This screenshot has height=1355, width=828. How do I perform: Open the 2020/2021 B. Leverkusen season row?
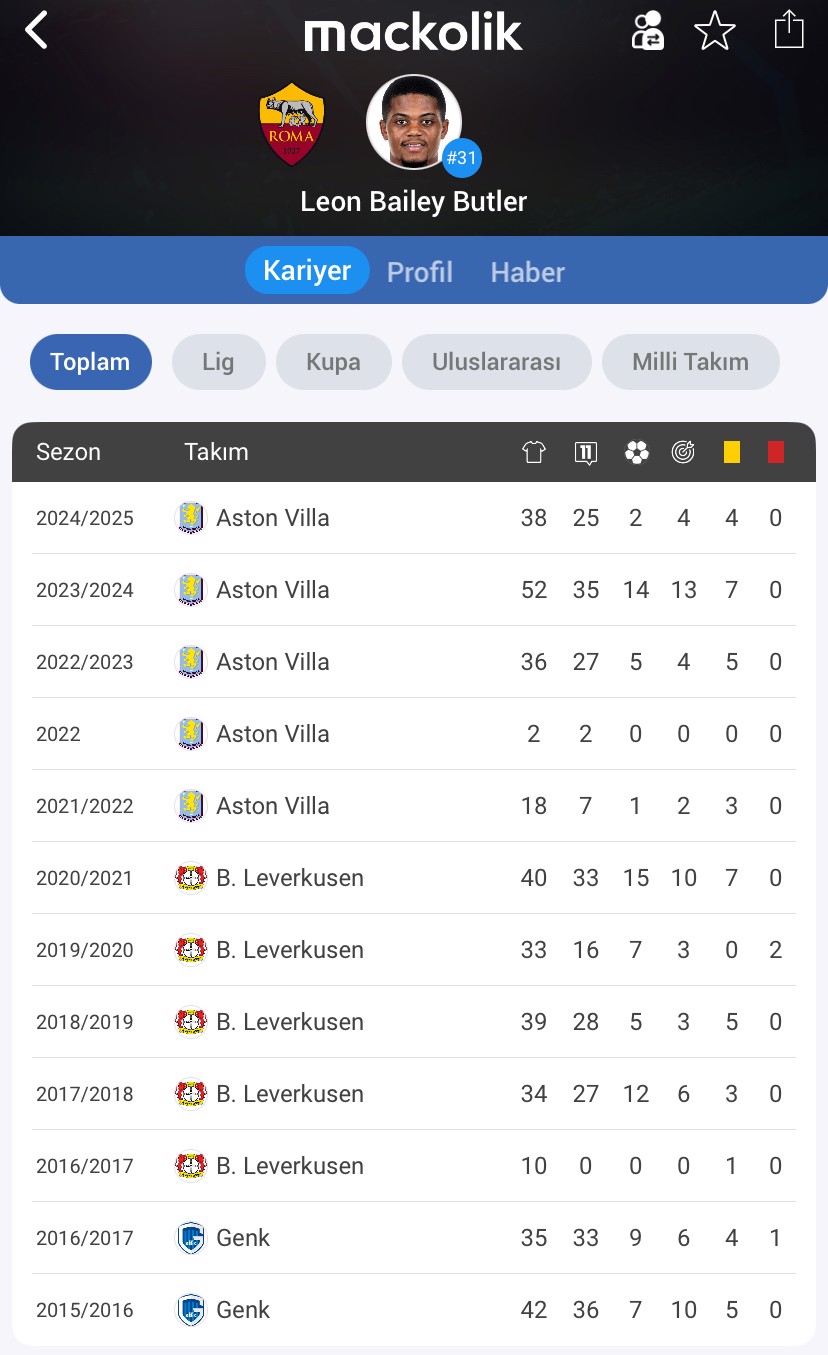click(x=414, y=878)
